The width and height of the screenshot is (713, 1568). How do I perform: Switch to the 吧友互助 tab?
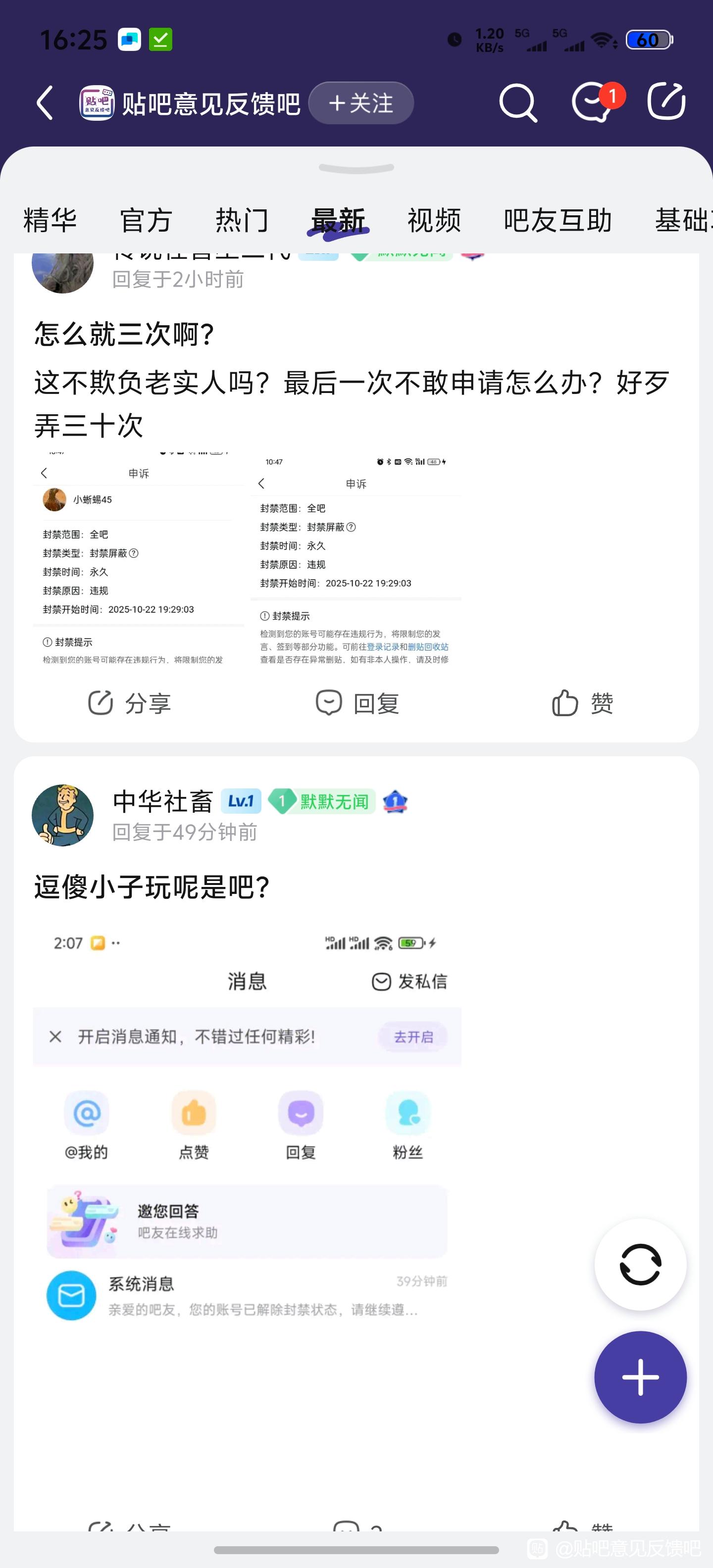(557, 220)
